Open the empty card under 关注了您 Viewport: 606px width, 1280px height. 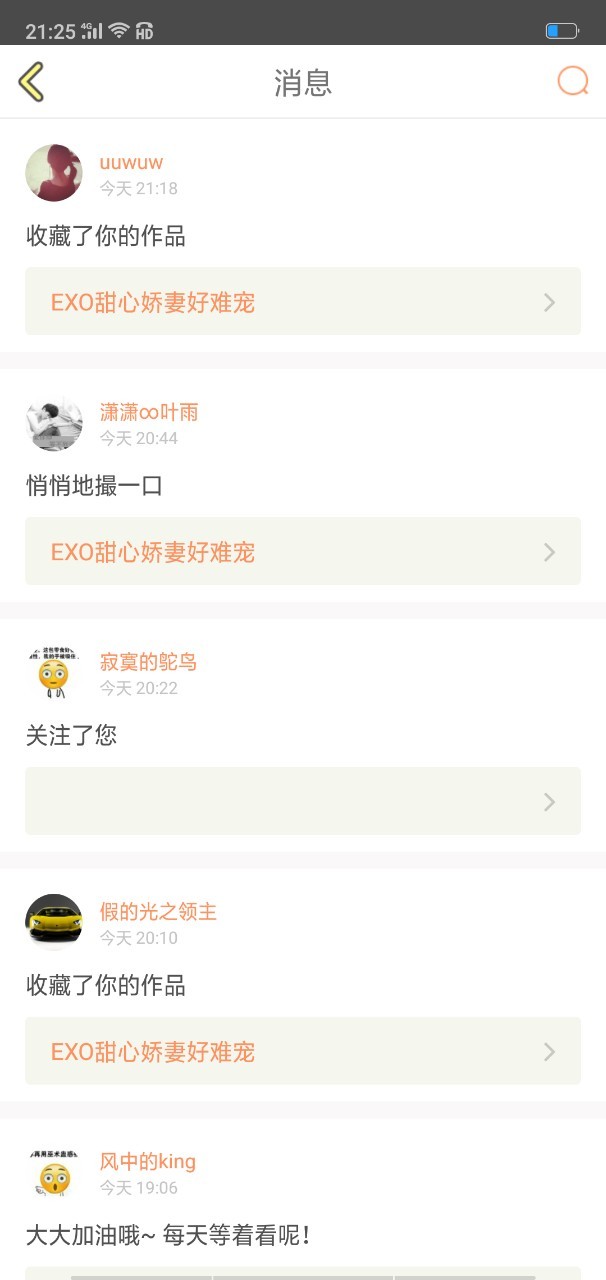[302, 801]
